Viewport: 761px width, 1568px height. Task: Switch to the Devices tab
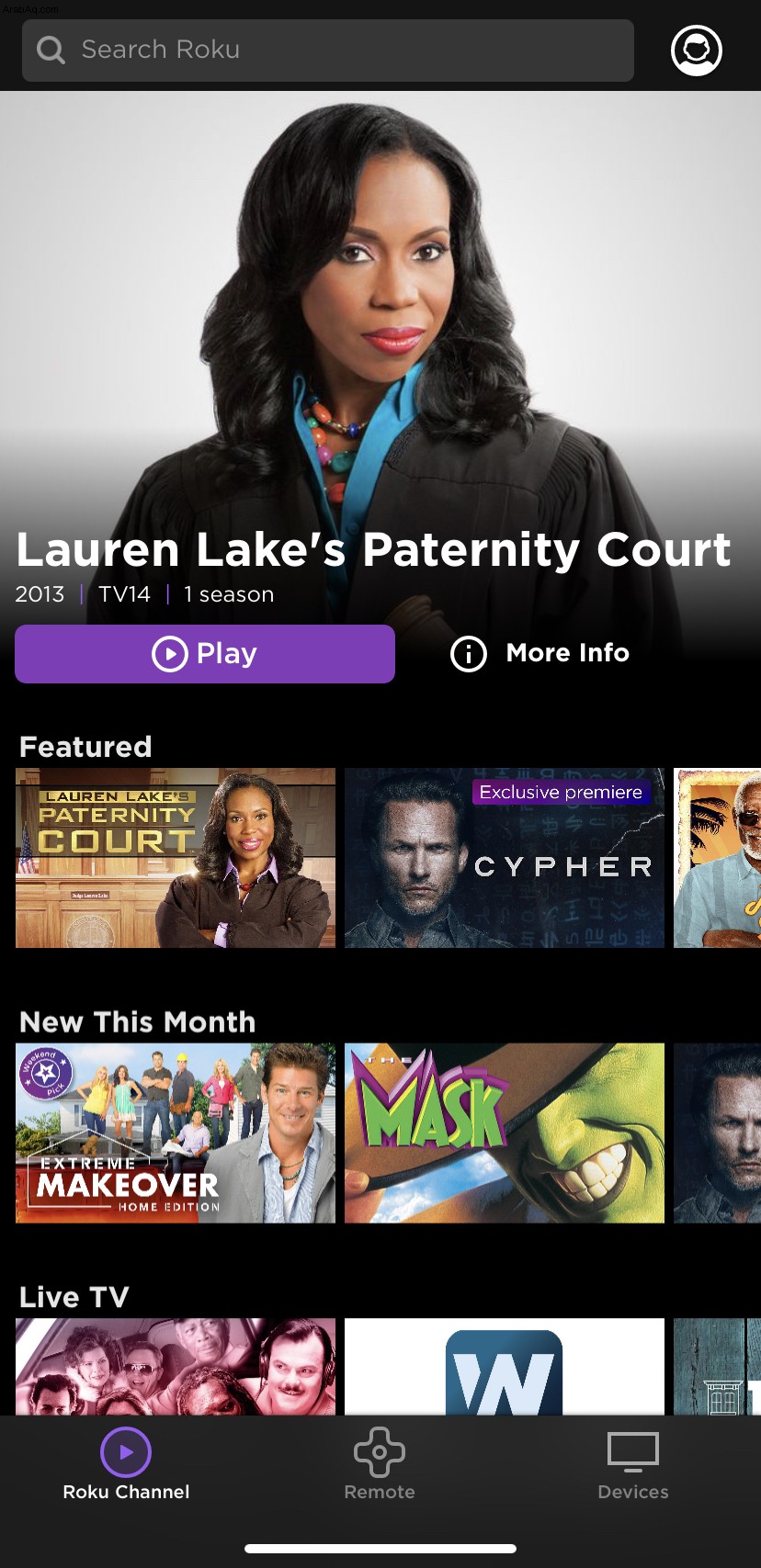[633, 1465]
